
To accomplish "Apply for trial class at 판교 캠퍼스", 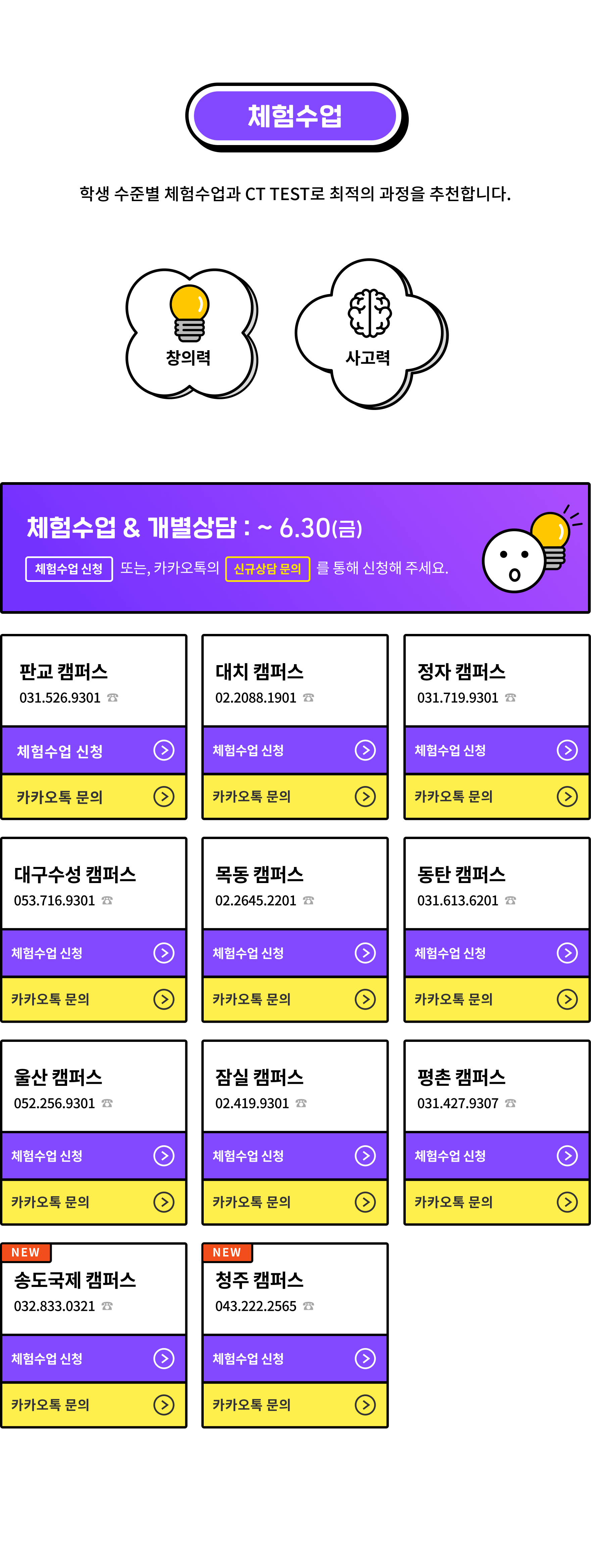I will (93, 750).
